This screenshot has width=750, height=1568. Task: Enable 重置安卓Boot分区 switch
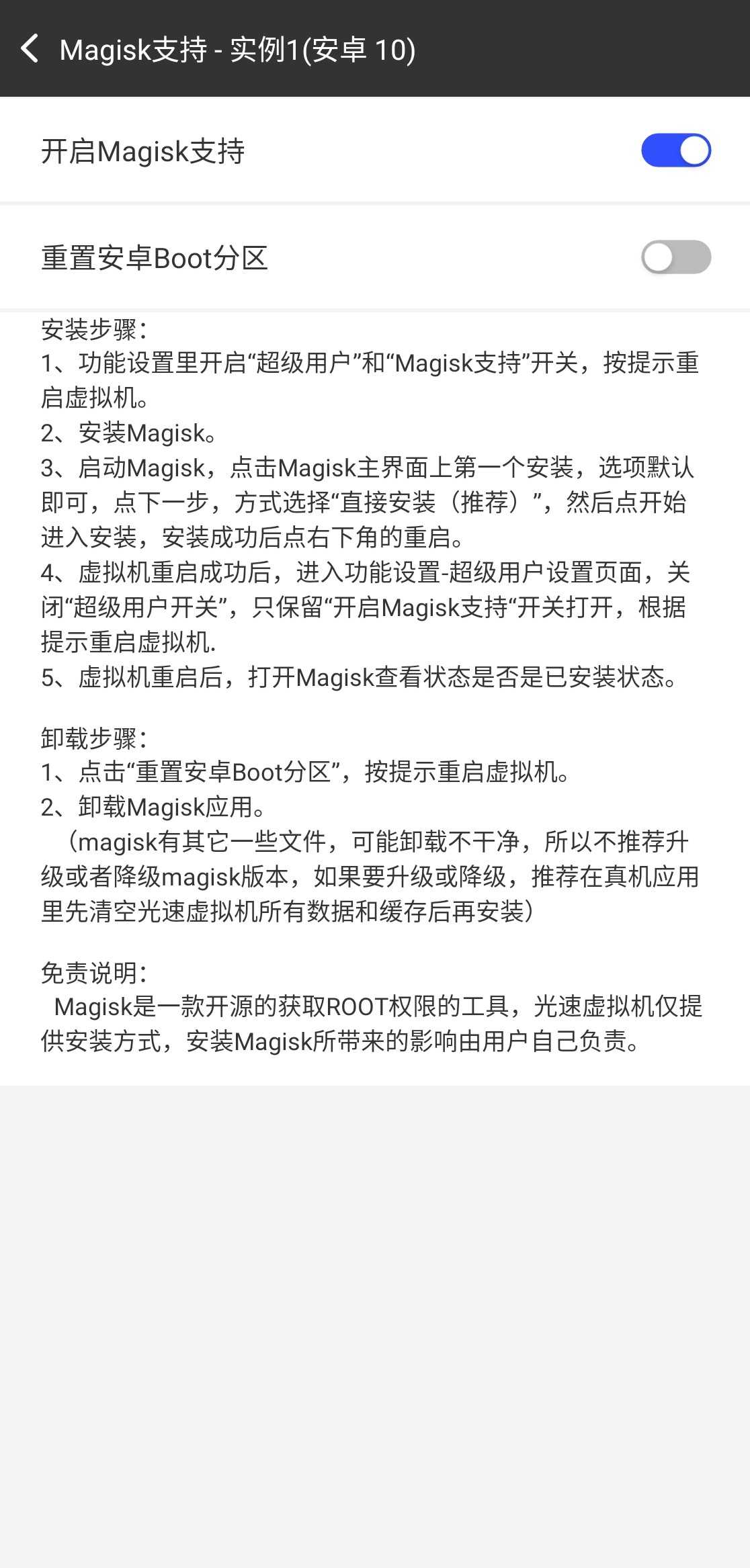coord(675,257)
